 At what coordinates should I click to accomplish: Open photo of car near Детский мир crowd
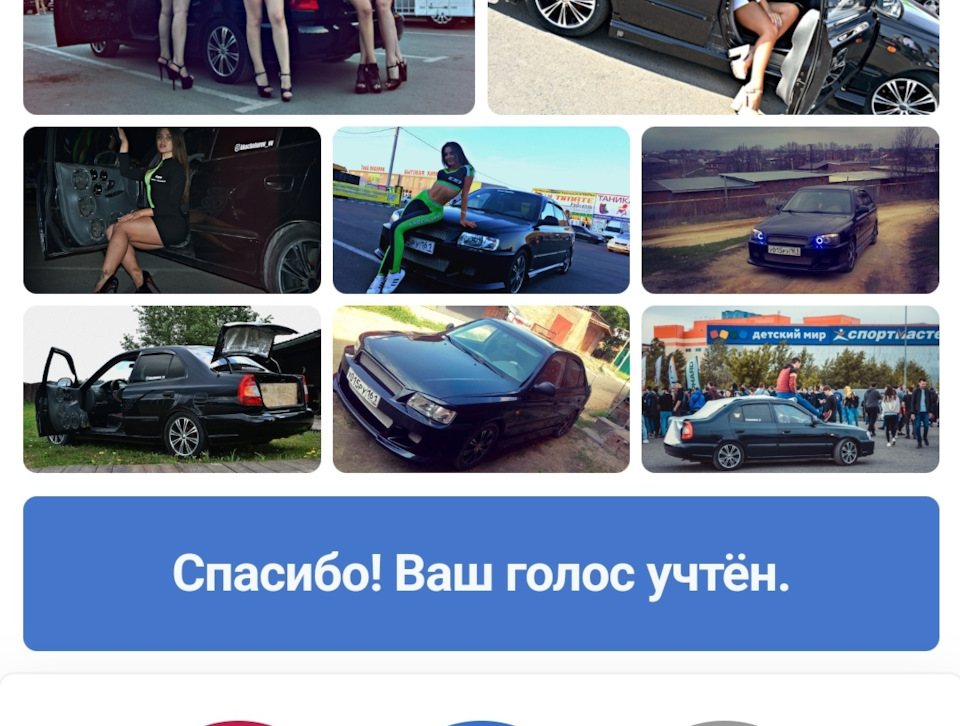[x=790, y=389]
